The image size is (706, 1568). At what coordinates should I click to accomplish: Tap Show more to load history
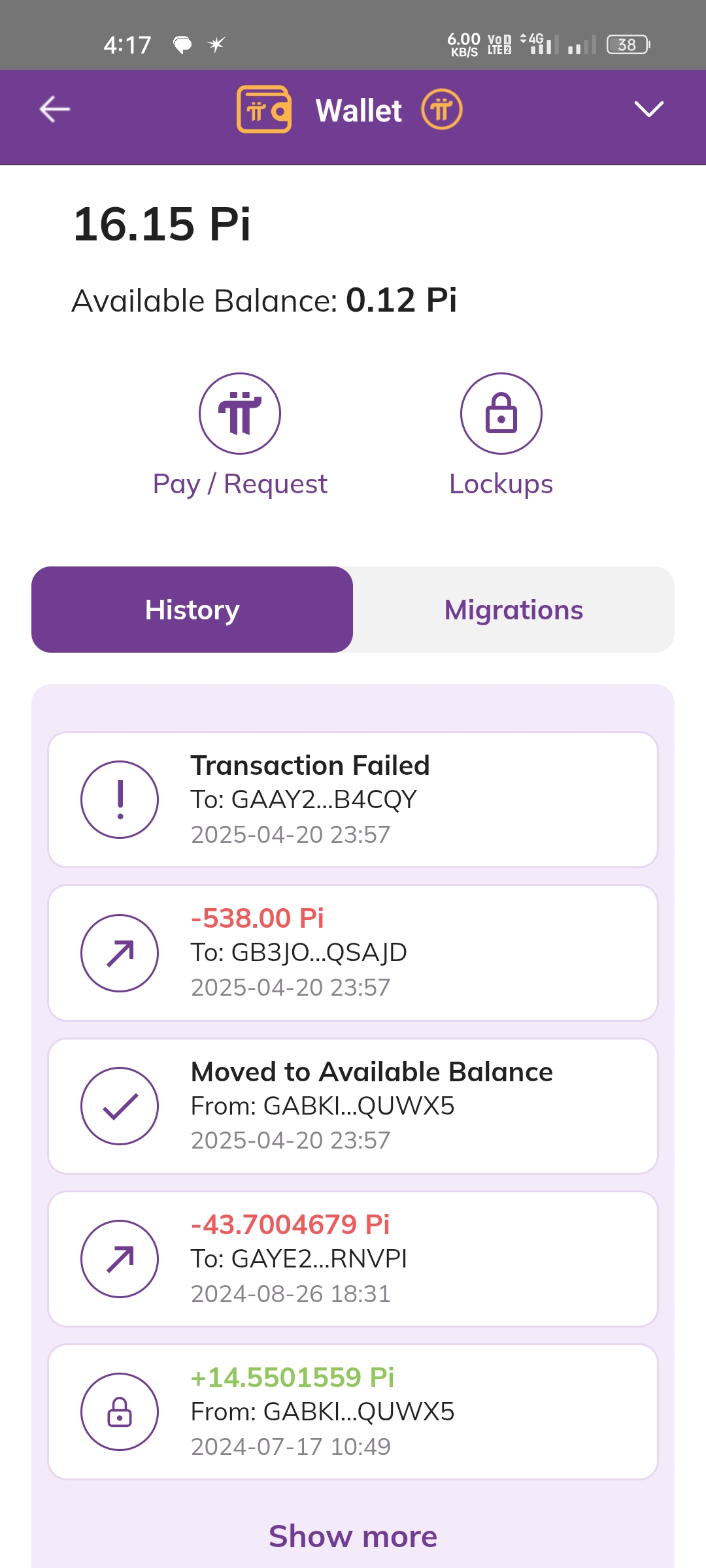coord(353,1536)
